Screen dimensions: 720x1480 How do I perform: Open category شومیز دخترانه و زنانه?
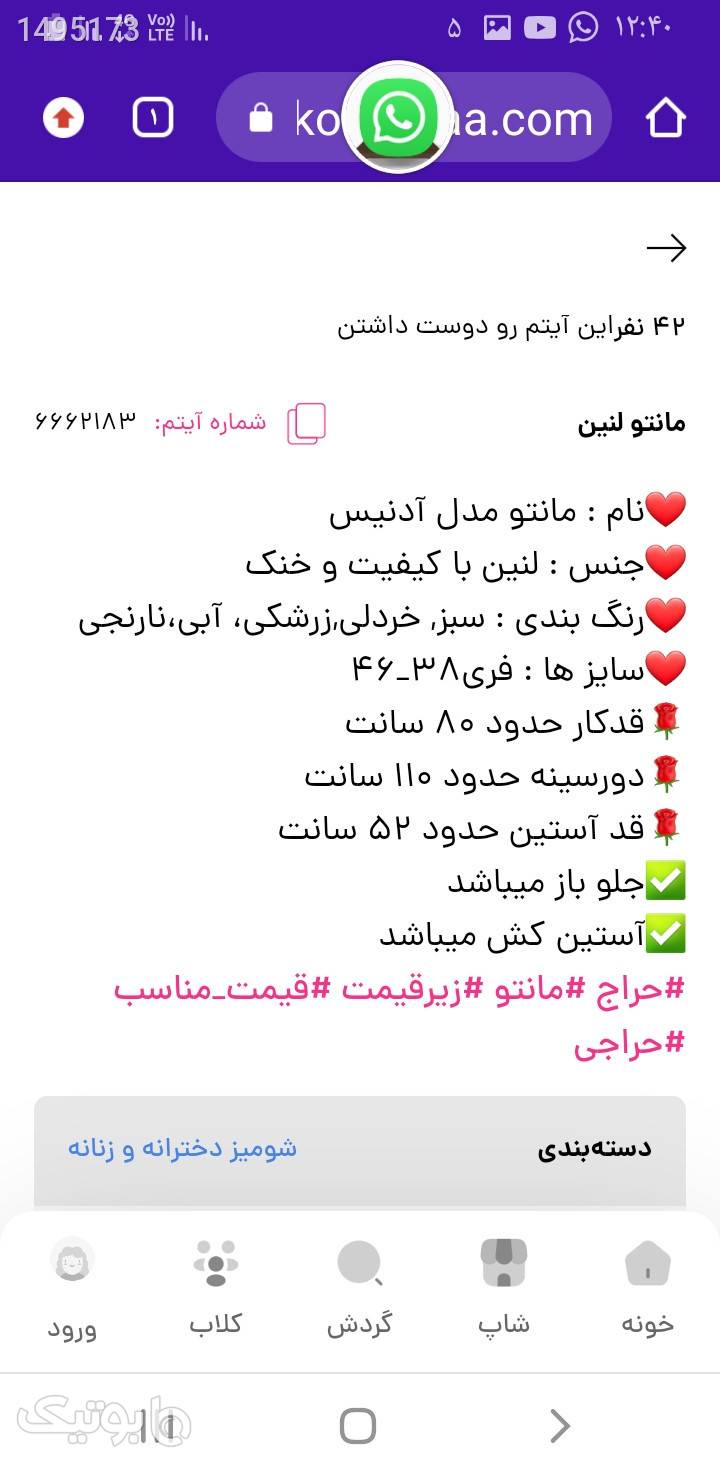pos(182,1147)
